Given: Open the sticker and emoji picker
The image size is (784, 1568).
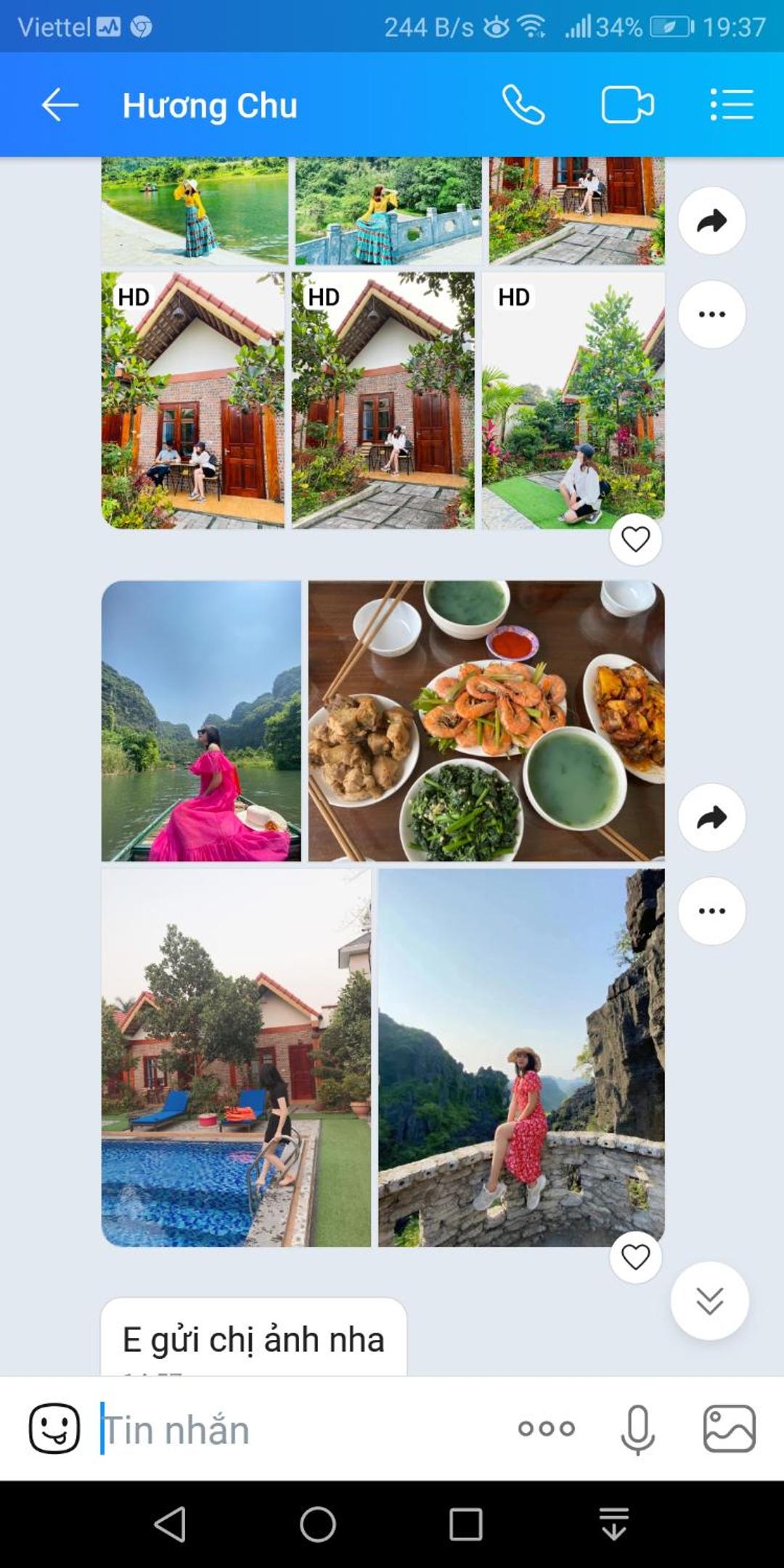Looking at the screenshot, I should (x=54, y=1429).
